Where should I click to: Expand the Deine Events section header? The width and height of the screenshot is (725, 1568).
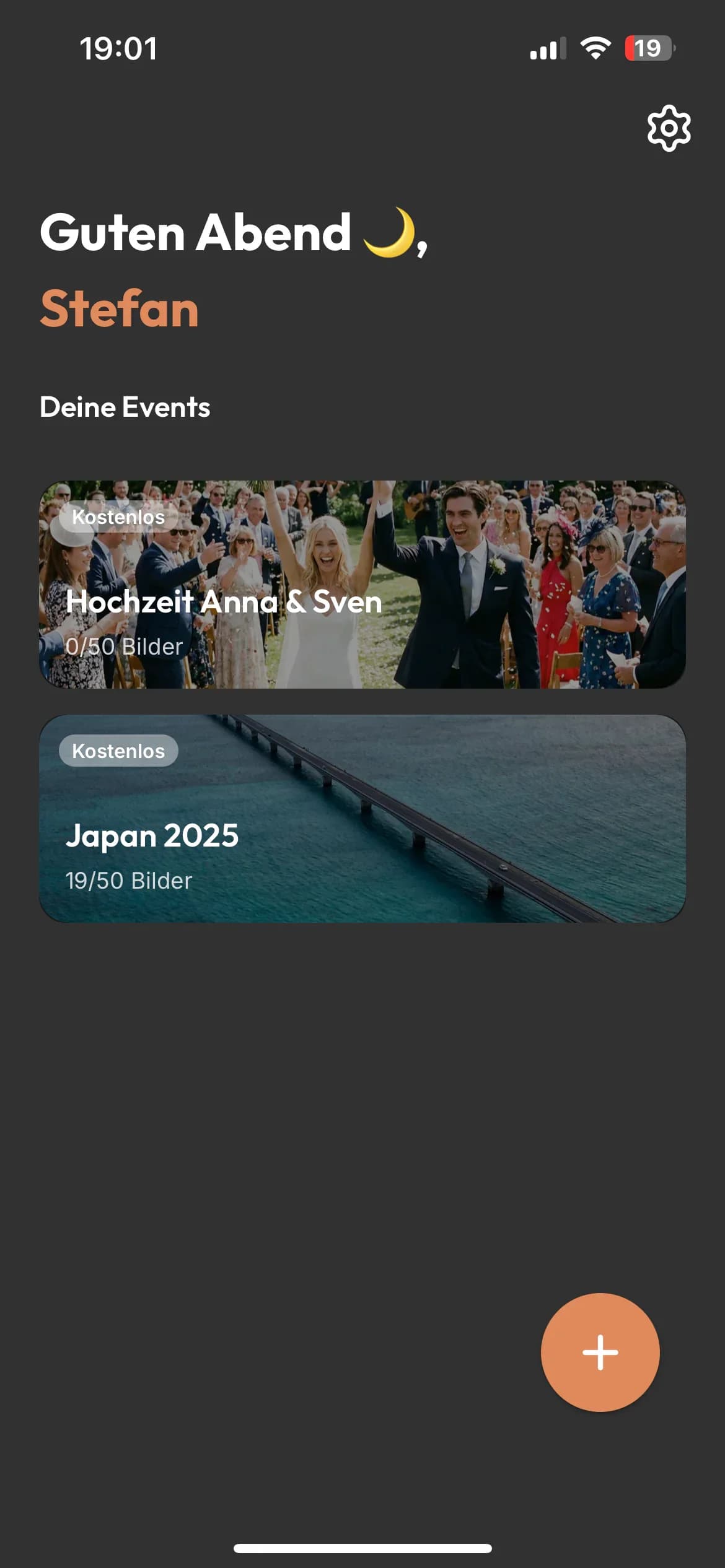click(x=124, y=407)
